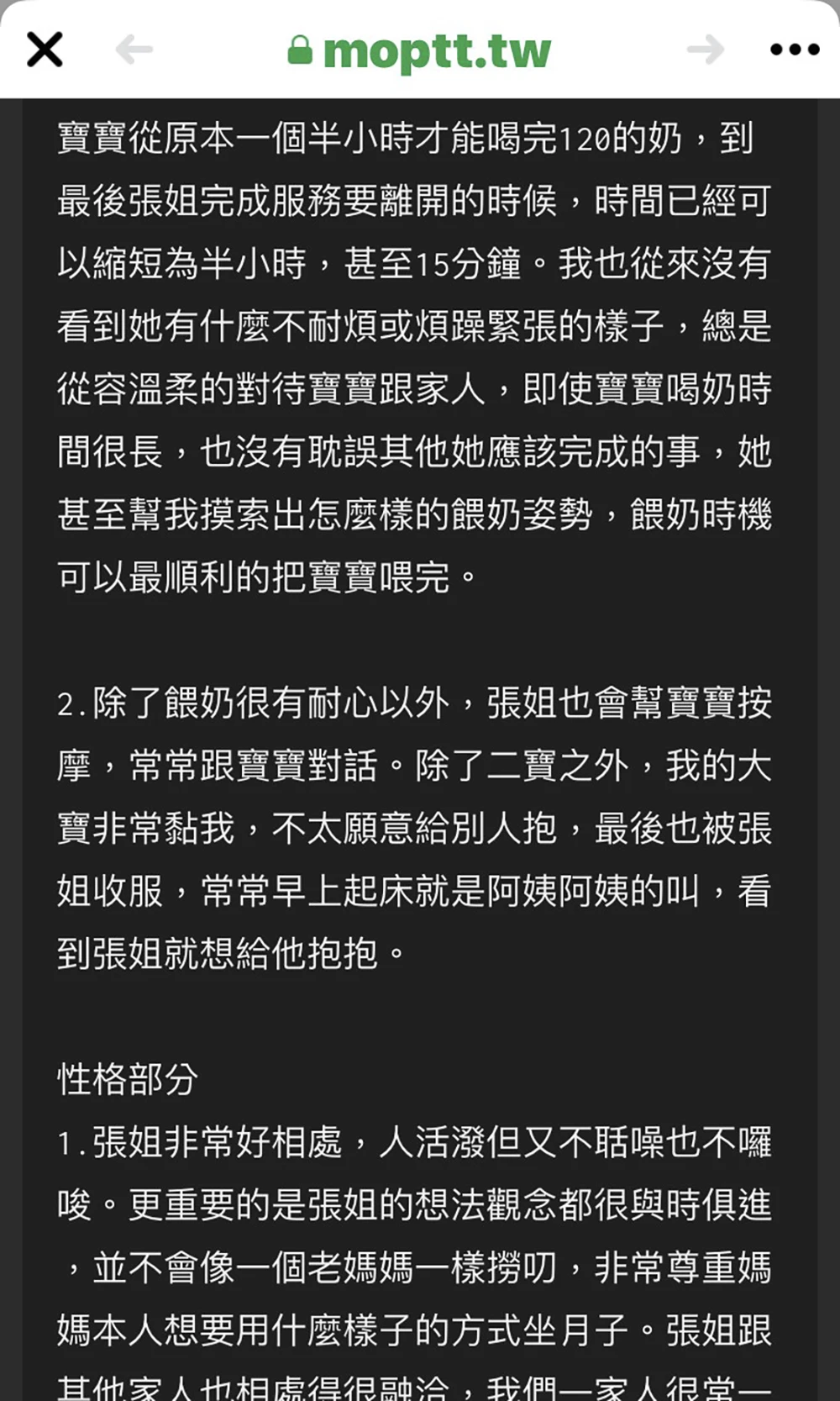Go back to the previous page
Image resolution: width=840 pixels, height=1401 pixels.
click(x=134, y=50)
